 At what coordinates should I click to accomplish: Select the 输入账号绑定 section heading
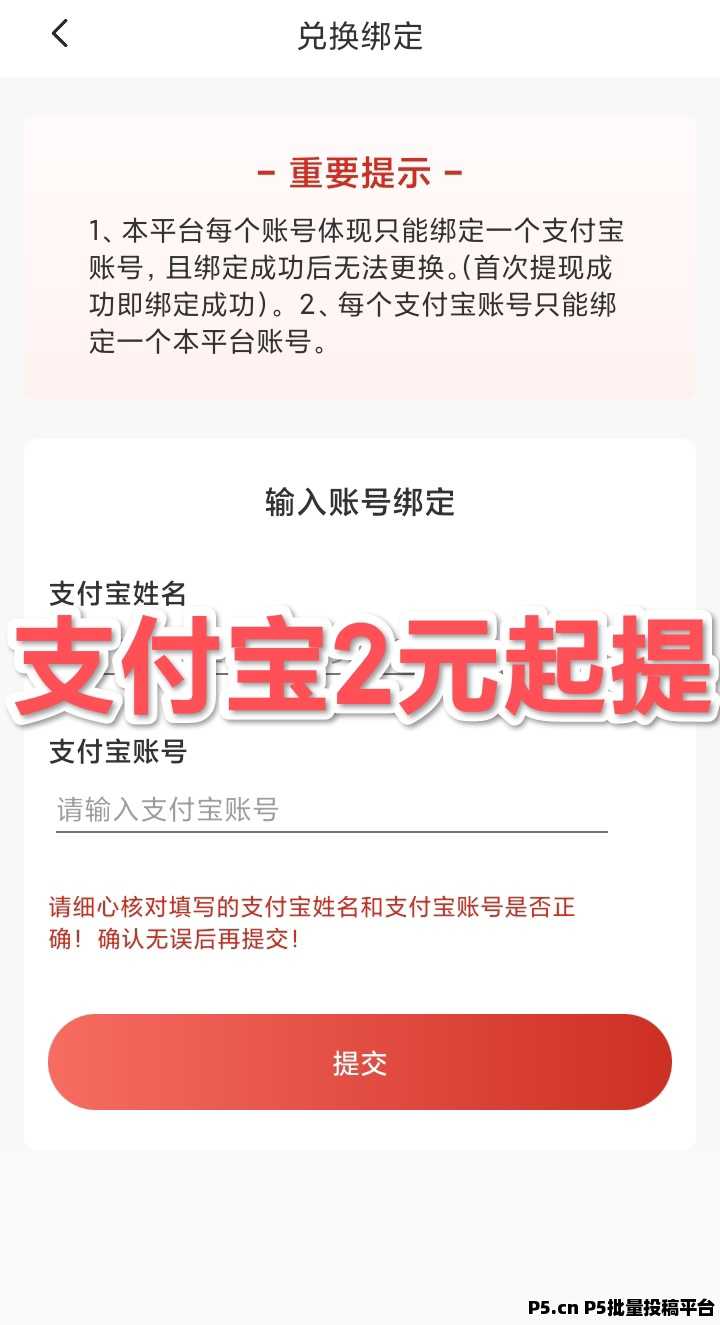coord(359,503)
